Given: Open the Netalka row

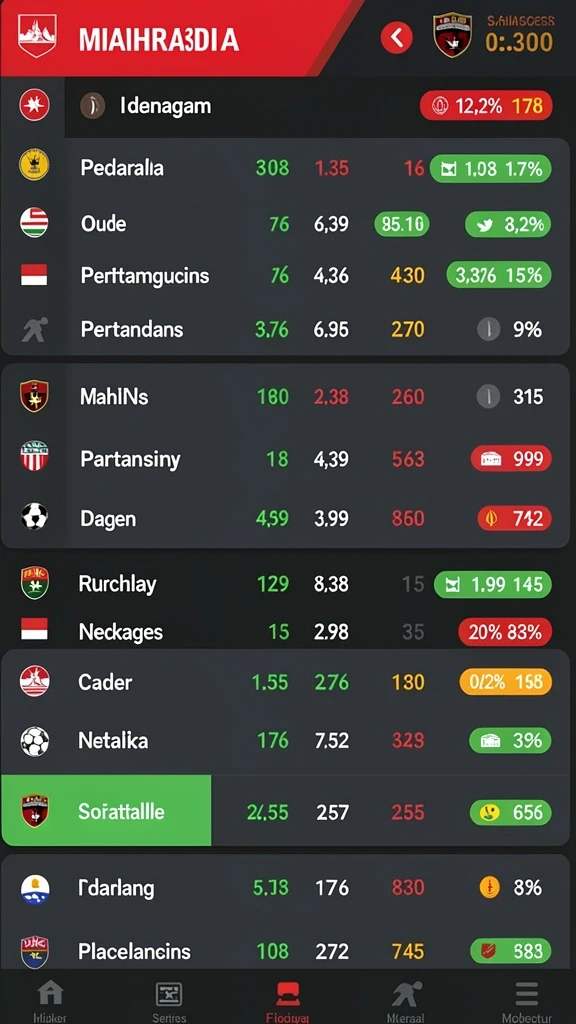Looking at the screenshot, I should tap(285, 741).
